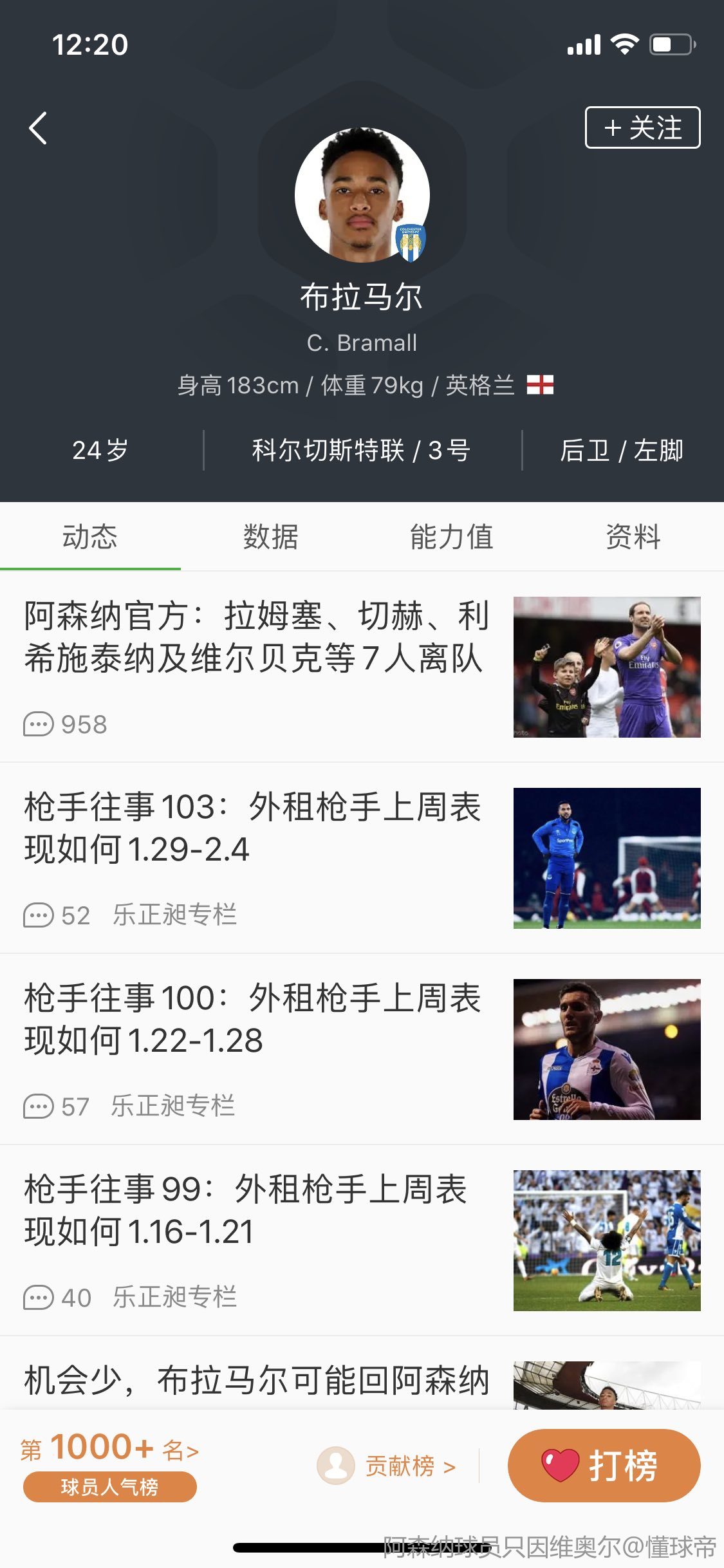
Task: Follow the player with +关注 button
Action: pyautogui.click(x=642, y=127)
